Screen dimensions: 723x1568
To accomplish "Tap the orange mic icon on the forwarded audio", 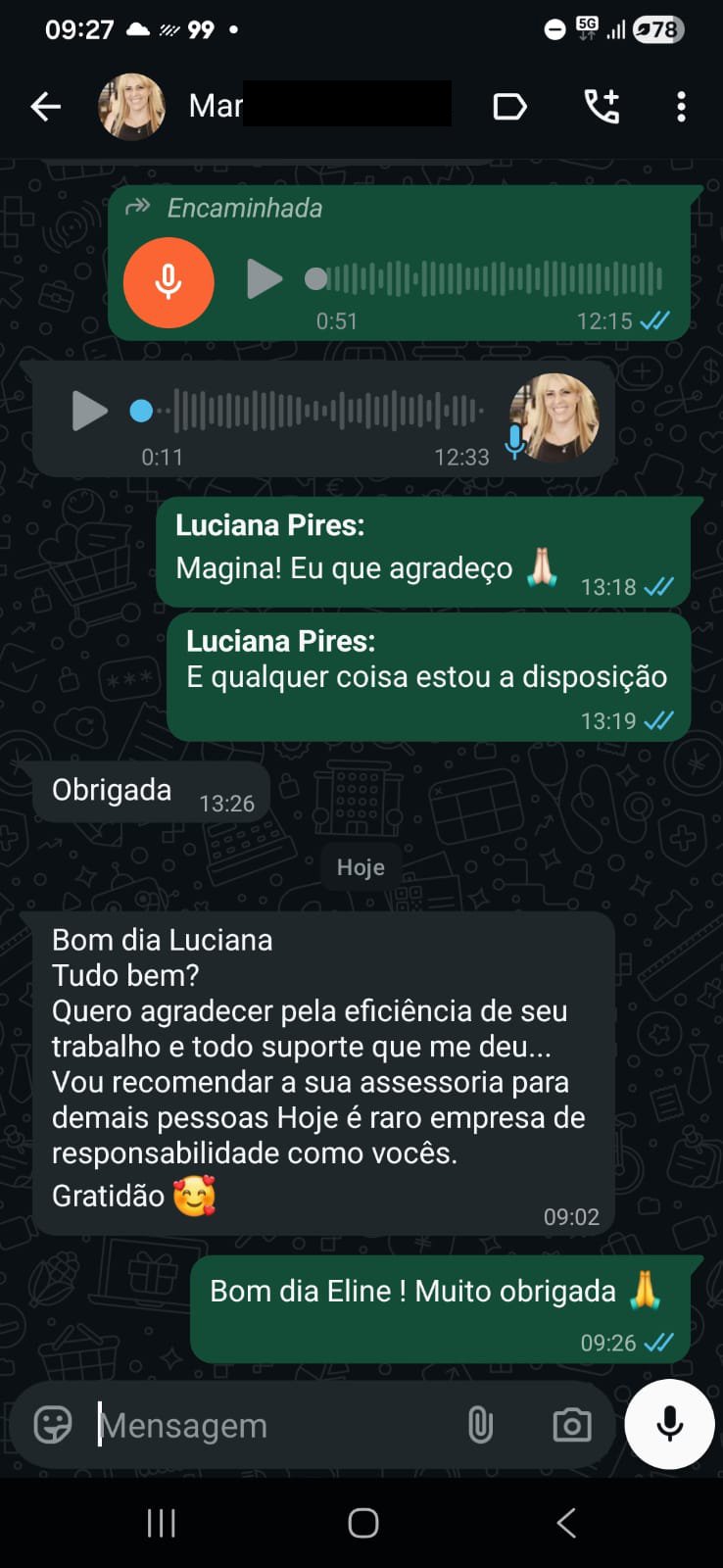I will click(169, 281).
